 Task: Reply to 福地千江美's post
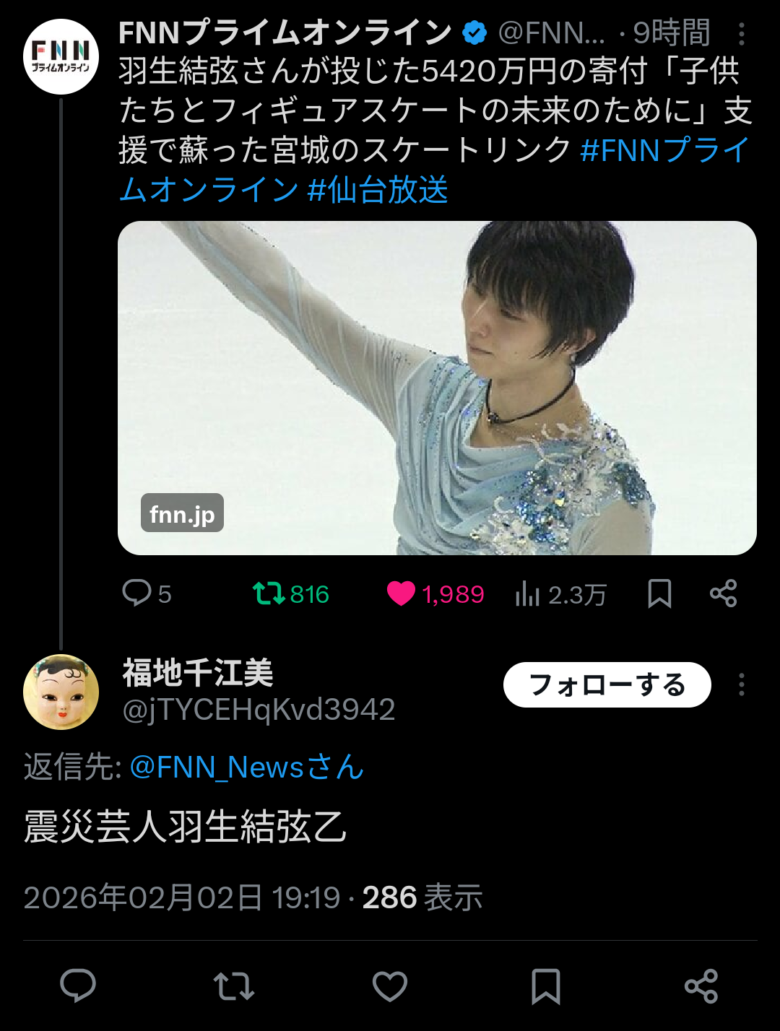coord(78,986)
